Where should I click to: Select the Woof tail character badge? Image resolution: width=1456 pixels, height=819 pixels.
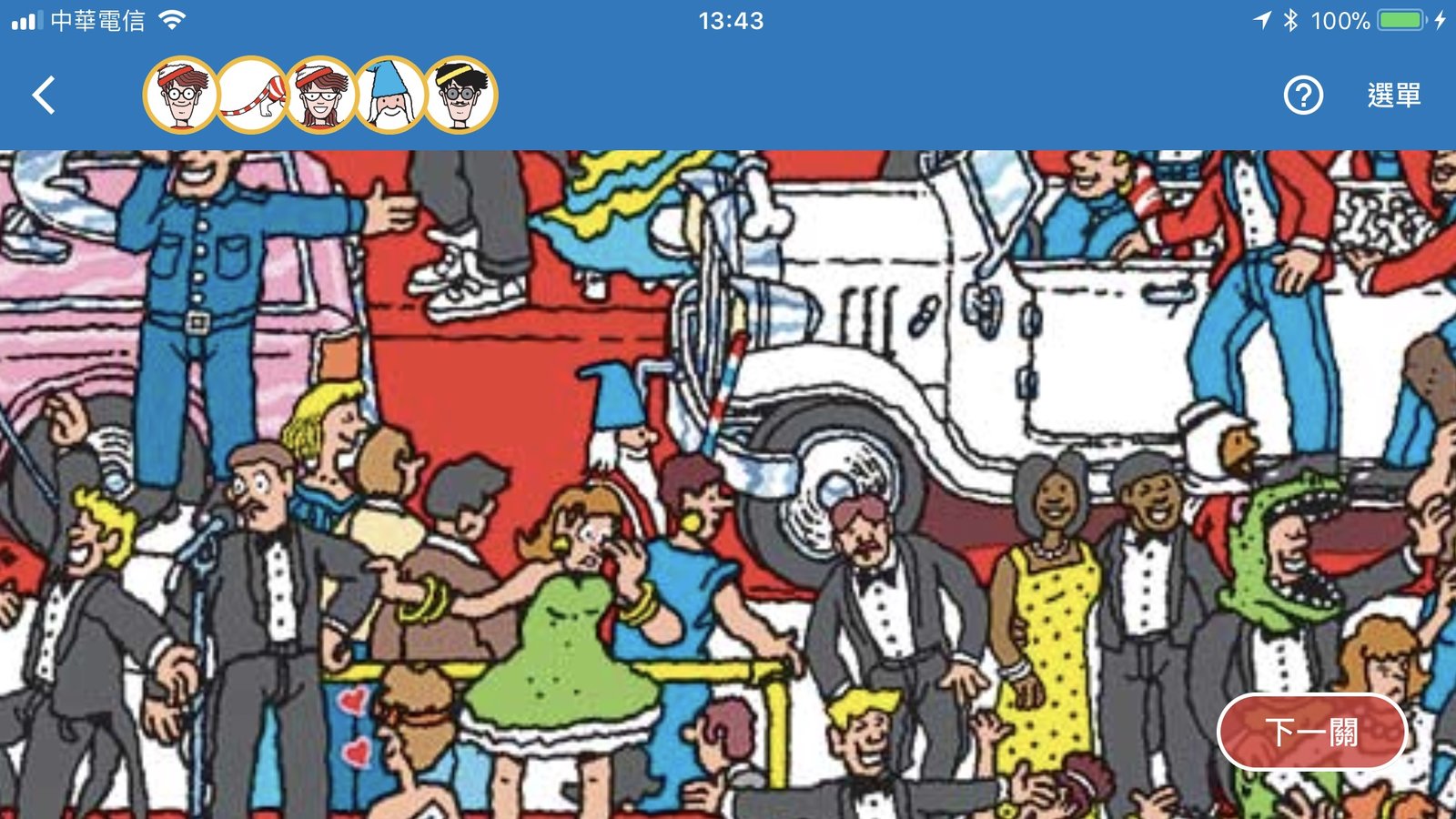click(251, 95)
